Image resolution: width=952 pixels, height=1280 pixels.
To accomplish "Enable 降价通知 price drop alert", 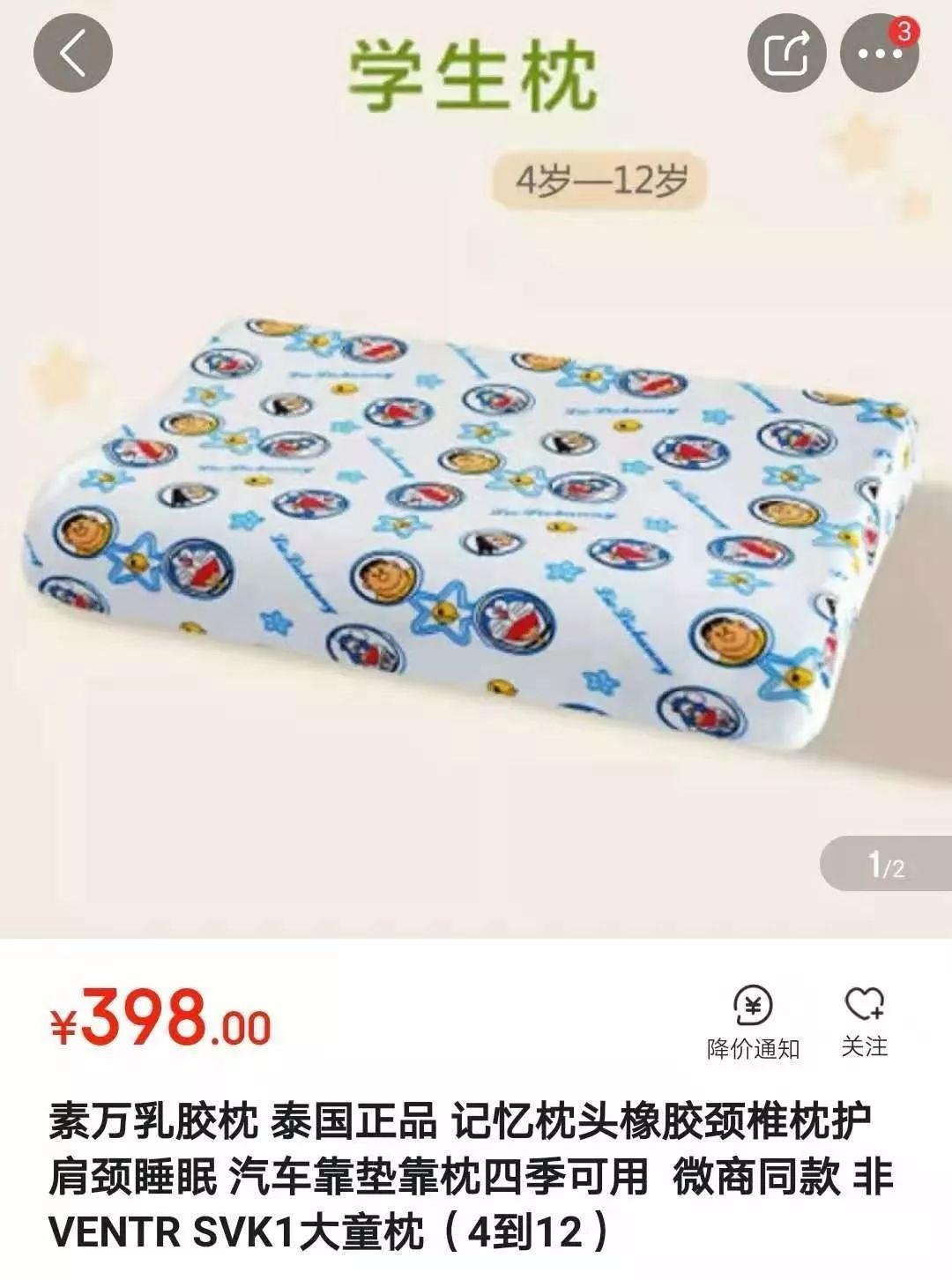I will [753, 1021].
